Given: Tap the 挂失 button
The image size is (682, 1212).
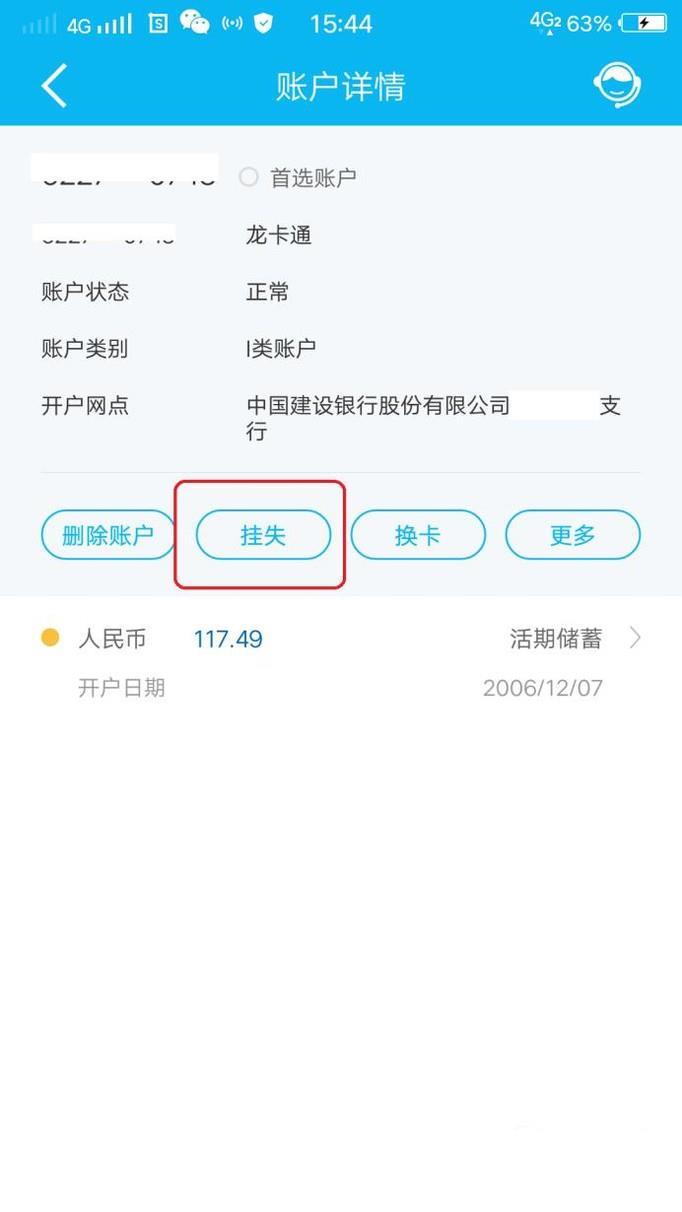Looking at the screenshot, I should click(263, 535).
